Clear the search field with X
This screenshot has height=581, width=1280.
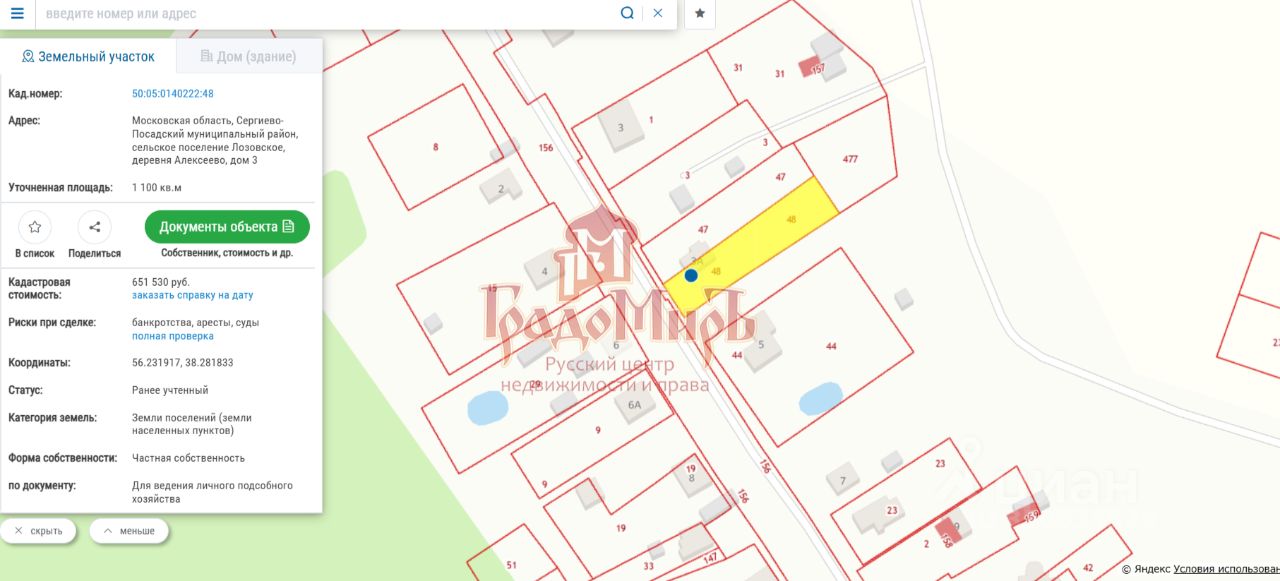tap(658, 13)
